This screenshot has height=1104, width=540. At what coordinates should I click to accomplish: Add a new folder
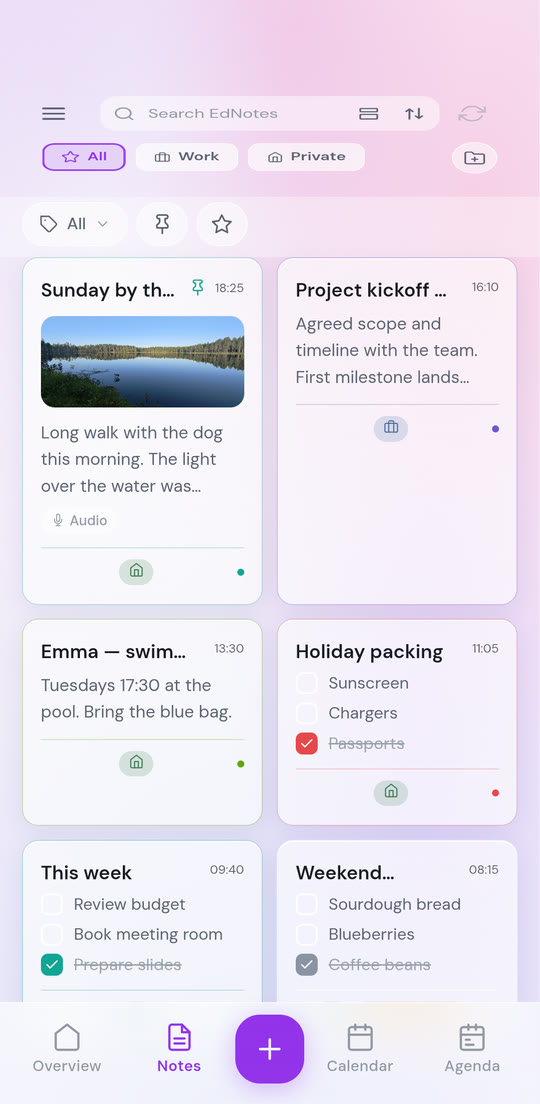click(x=475, y=158)
